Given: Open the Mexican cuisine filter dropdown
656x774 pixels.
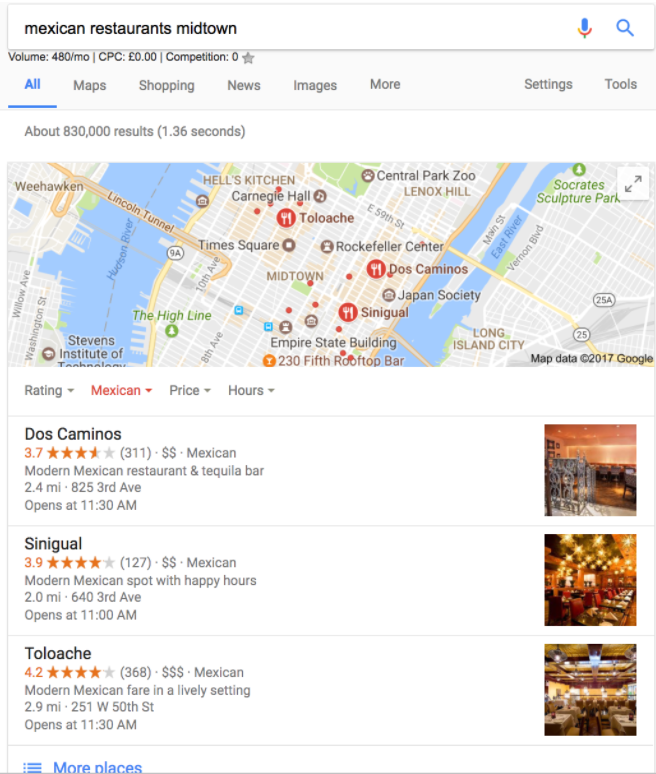Looking at the screenshot, I should tap(121, 390).
